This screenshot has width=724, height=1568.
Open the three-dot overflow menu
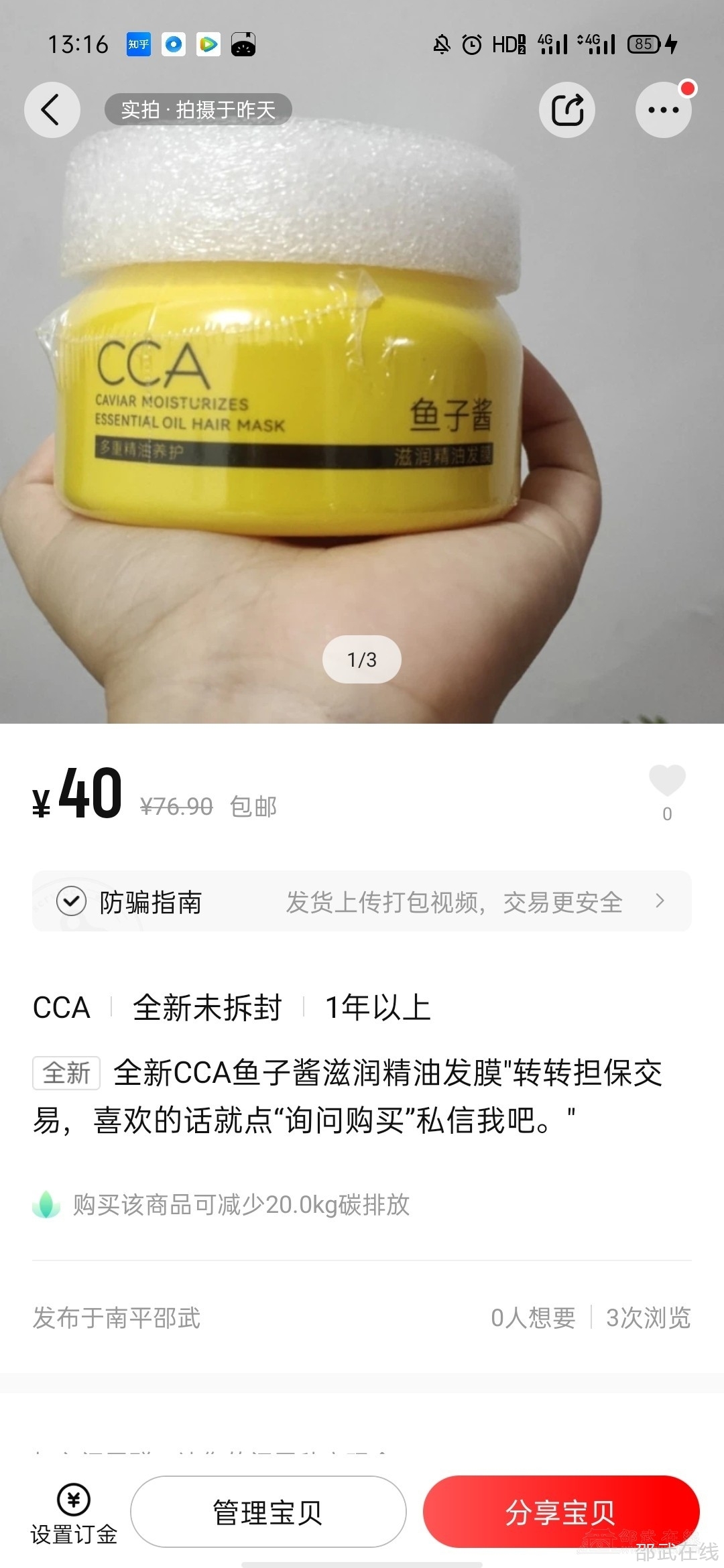[663, 110]
